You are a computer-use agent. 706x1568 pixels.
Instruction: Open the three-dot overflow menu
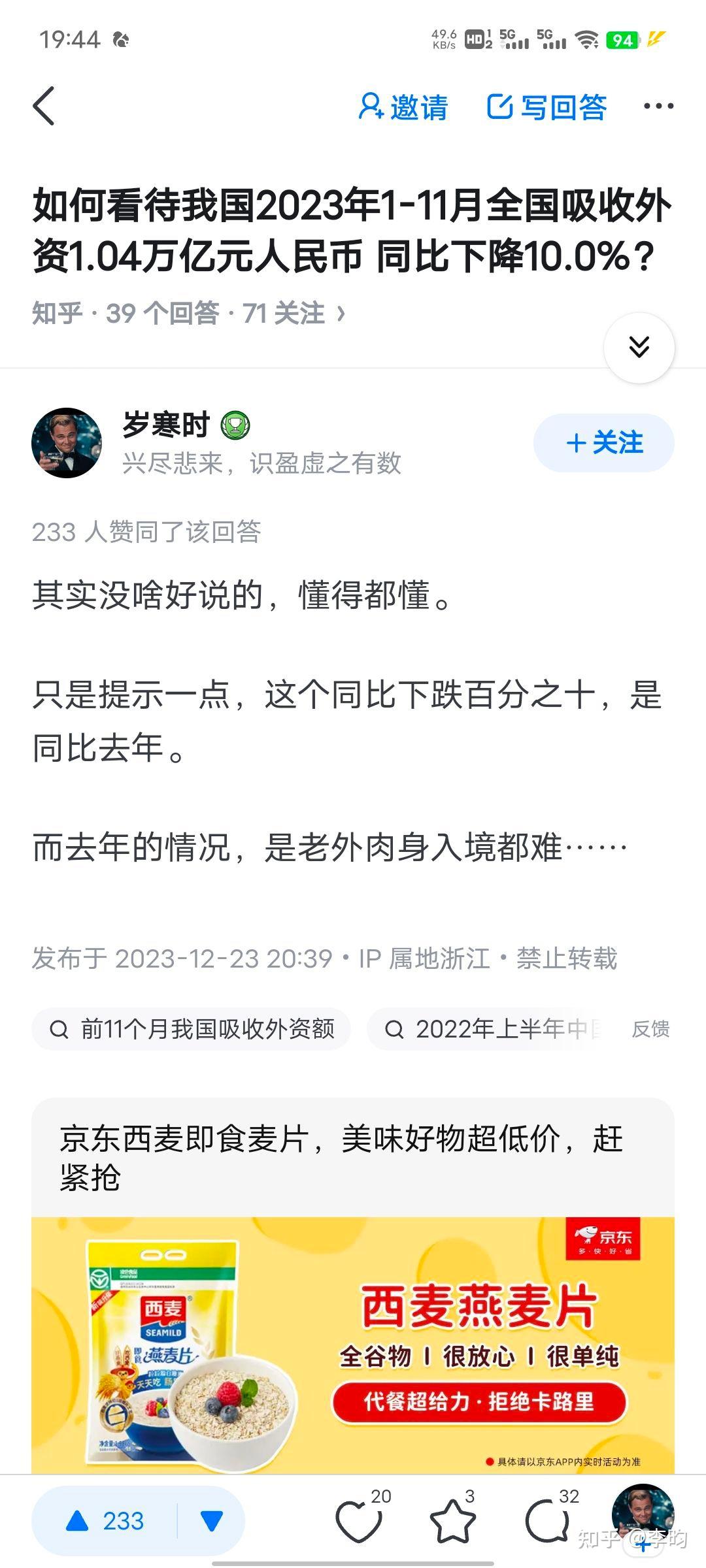[658, 106]
